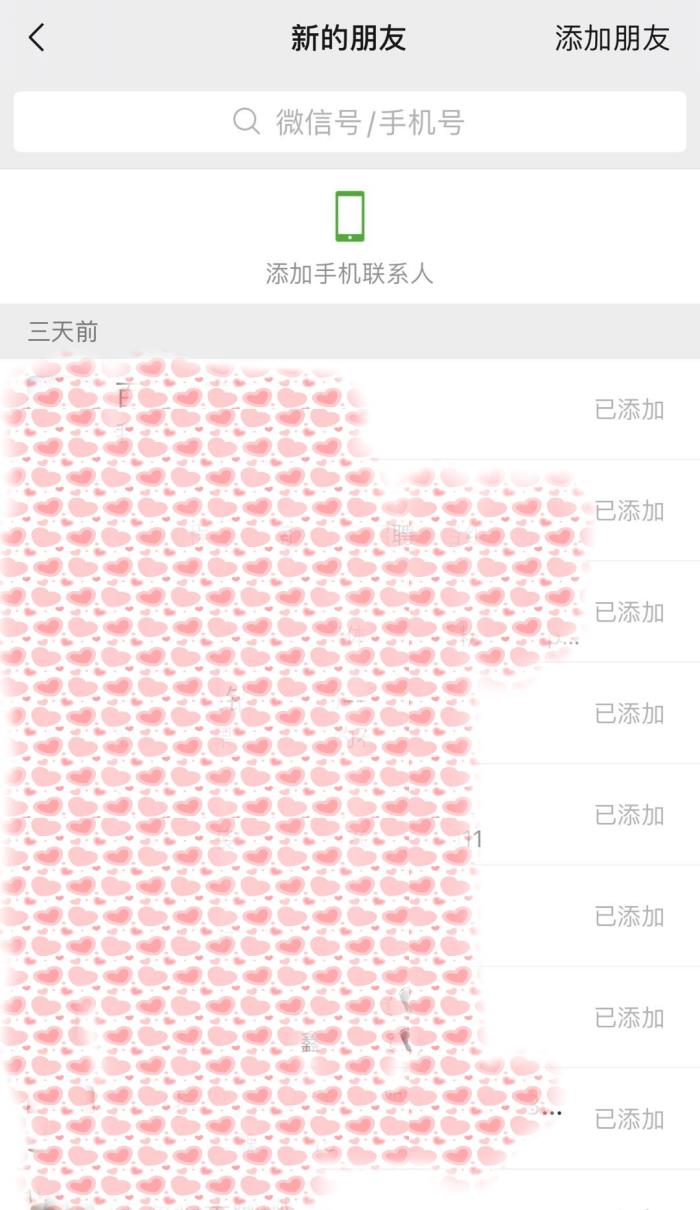Open 添加手机联系人 with the phone icon

click(x=350, y=237)
